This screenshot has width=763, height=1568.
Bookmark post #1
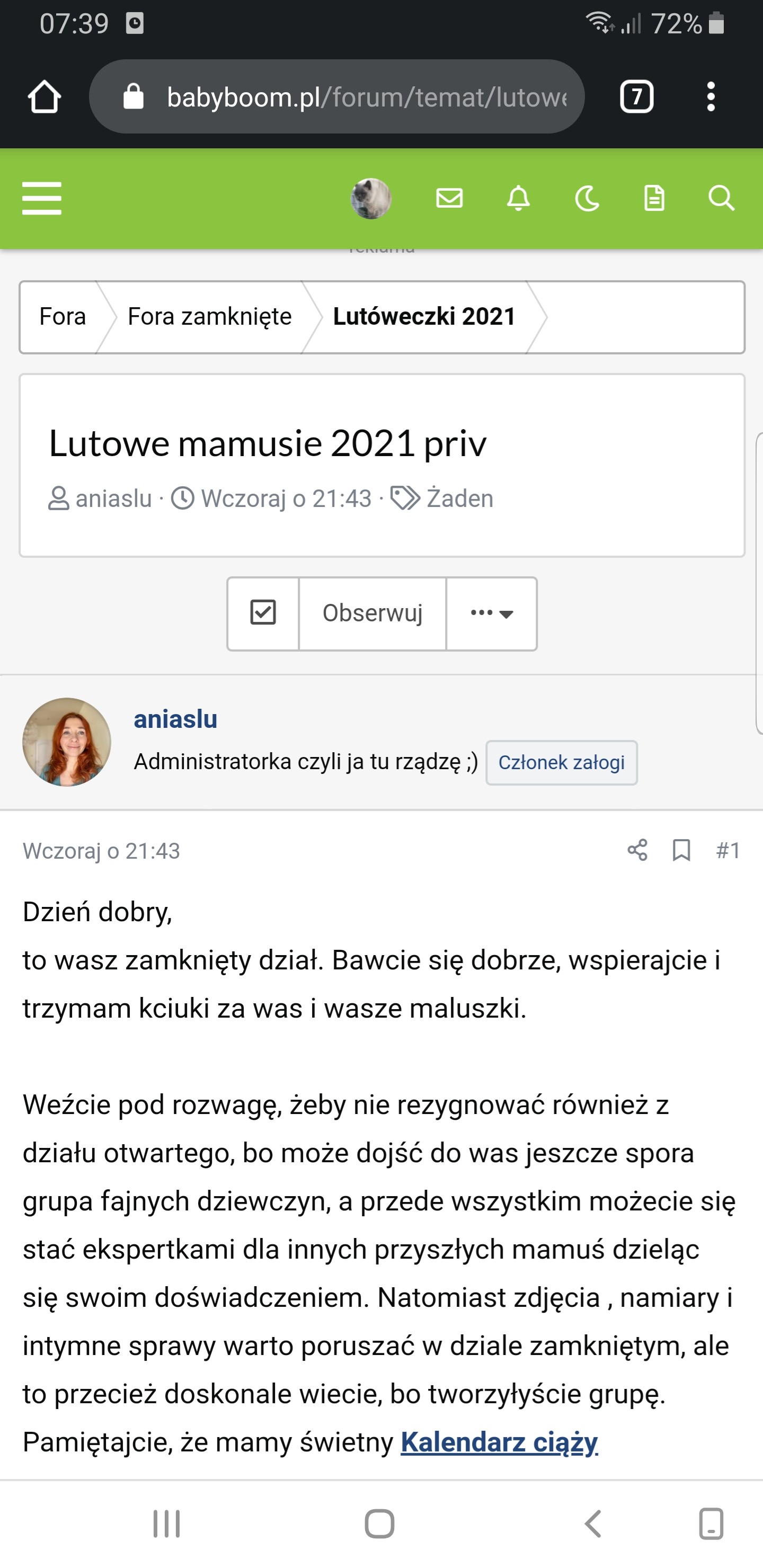click(681, 850)
